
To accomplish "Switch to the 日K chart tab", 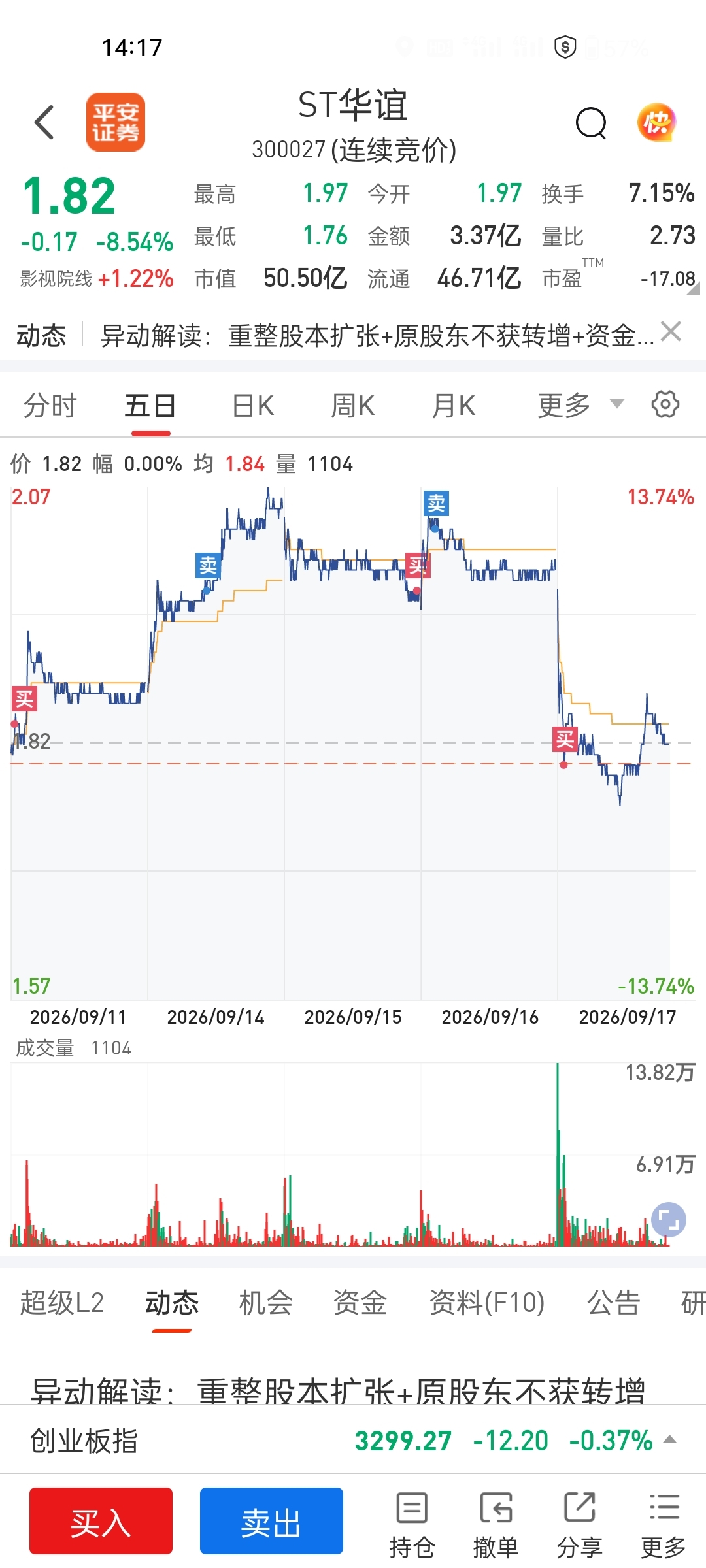I will pos(253,406).
